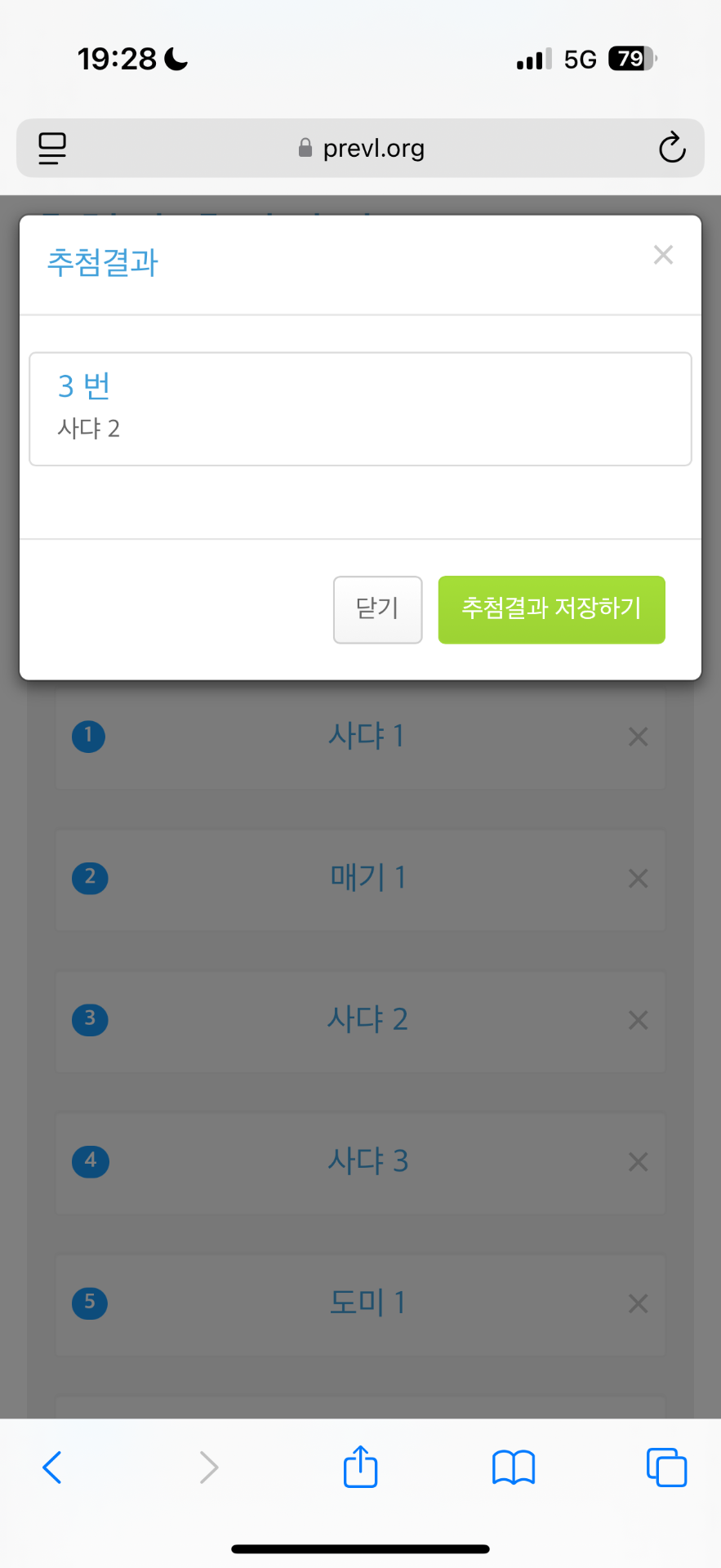Go back in Safari
721x1568 pixels.
pos(52,1467)
